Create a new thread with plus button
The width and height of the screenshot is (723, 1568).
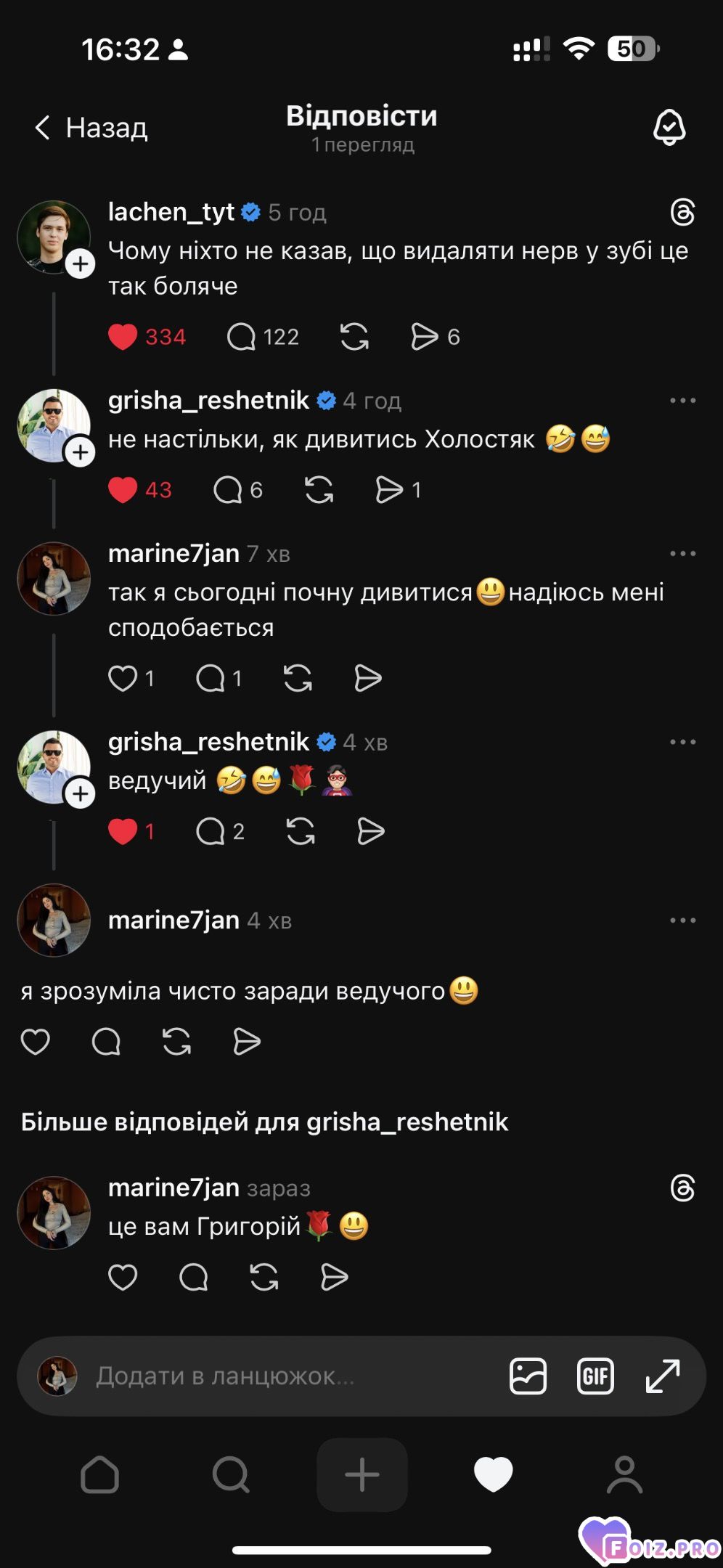[x=361, y=1474]
